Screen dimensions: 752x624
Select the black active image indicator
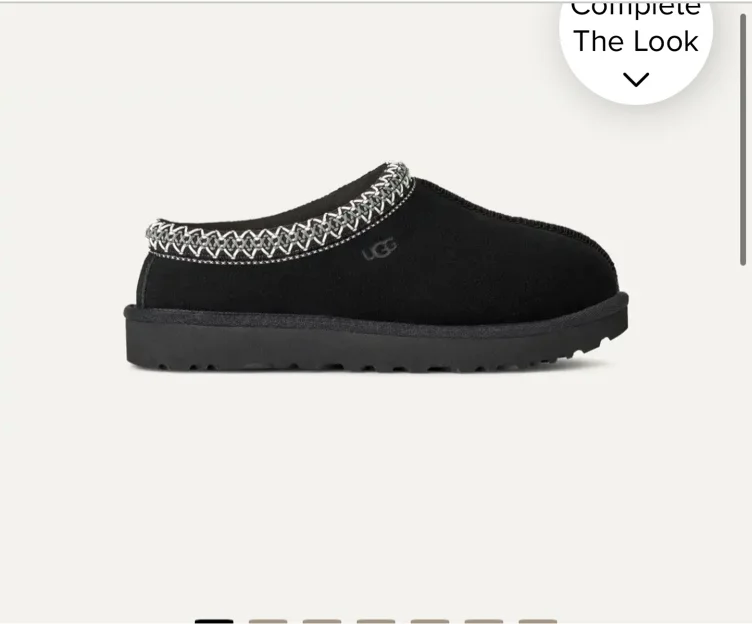click(x=214, y=621)
